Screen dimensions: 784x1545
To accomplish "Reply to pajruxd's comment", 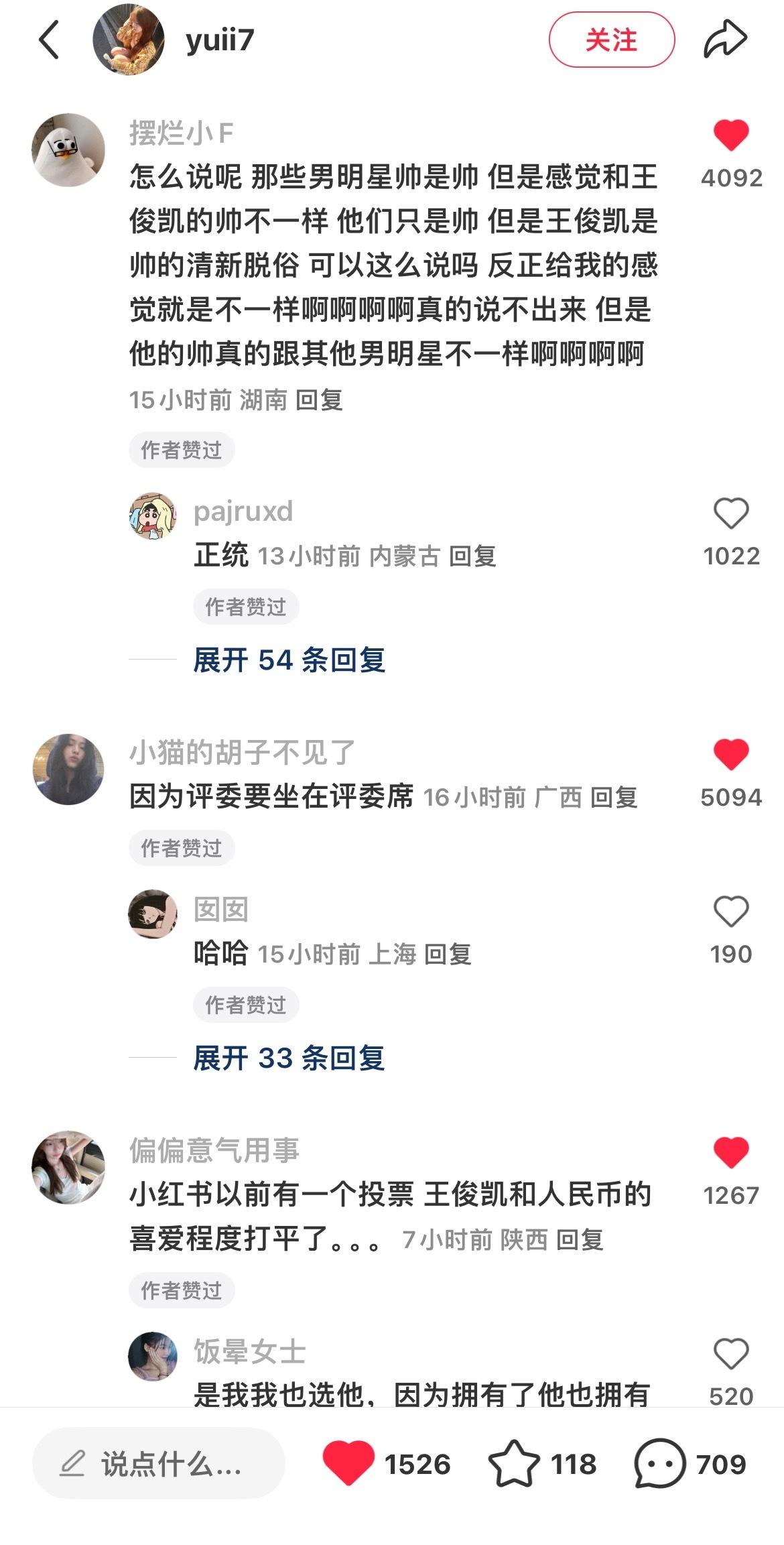I will 472,556.
